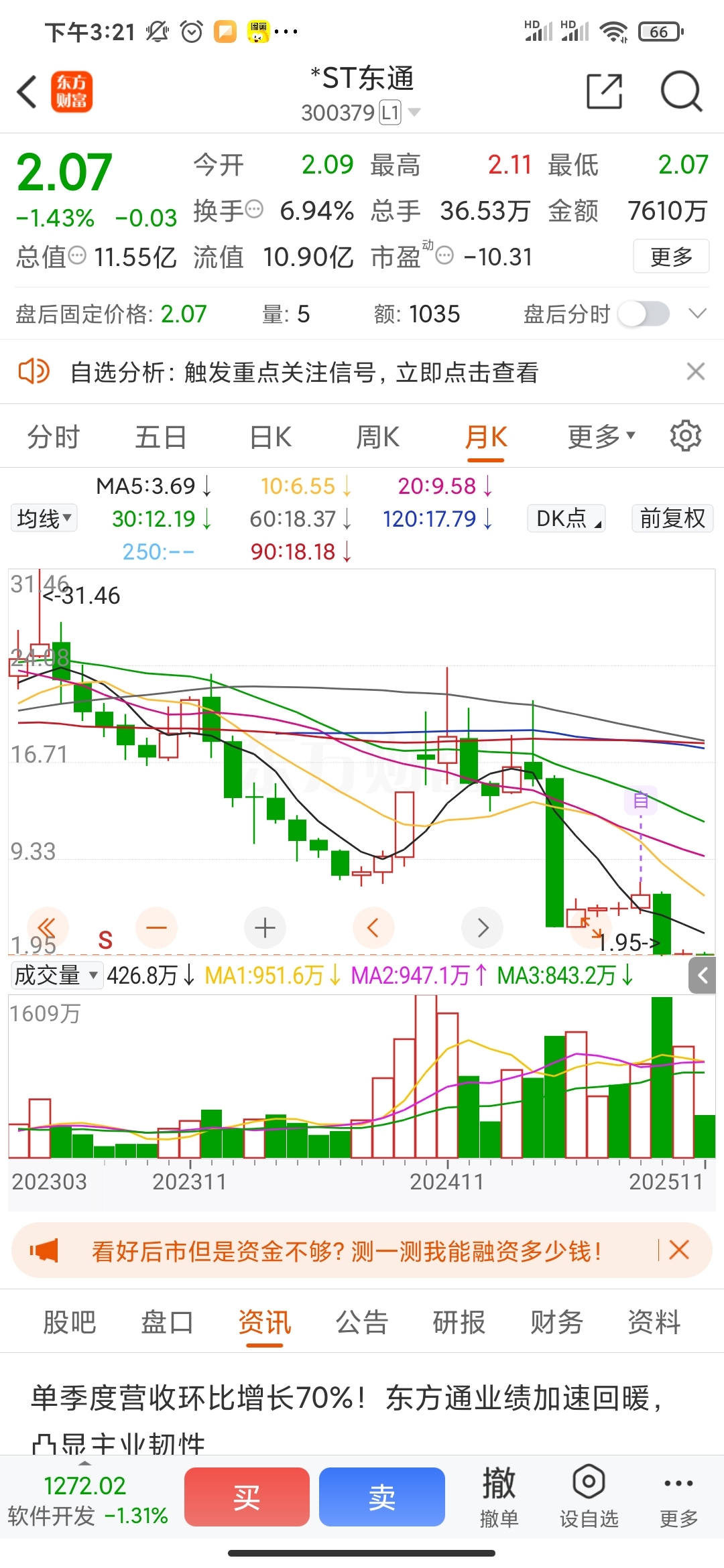Switch to the 日K chart tab
724x1568 pixels.
270,437
